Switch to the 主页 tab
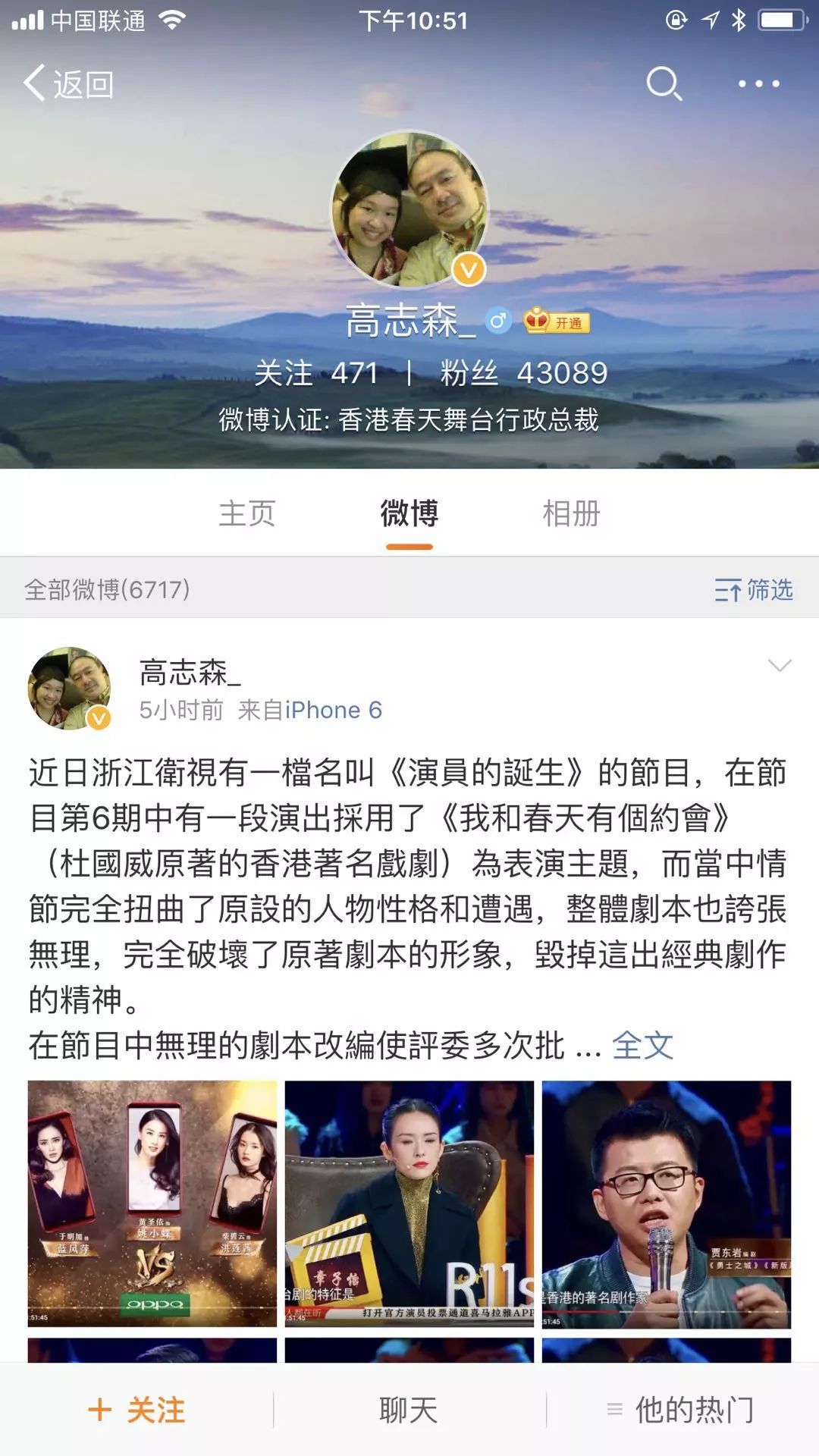The width and height of the screenshot is (819, 1456). [x=247, y=513]
